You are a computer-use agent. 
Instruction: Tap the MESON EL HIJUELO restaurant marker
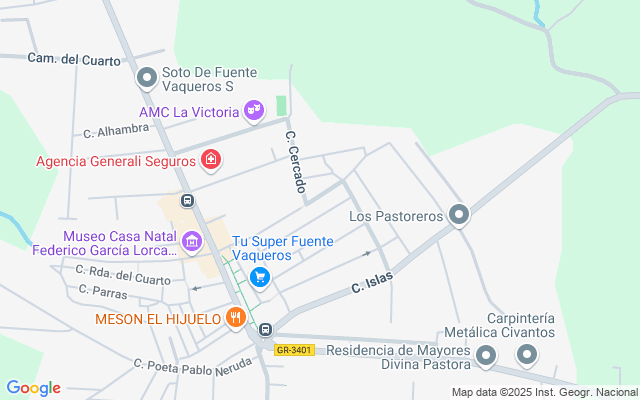click(236, 318)
